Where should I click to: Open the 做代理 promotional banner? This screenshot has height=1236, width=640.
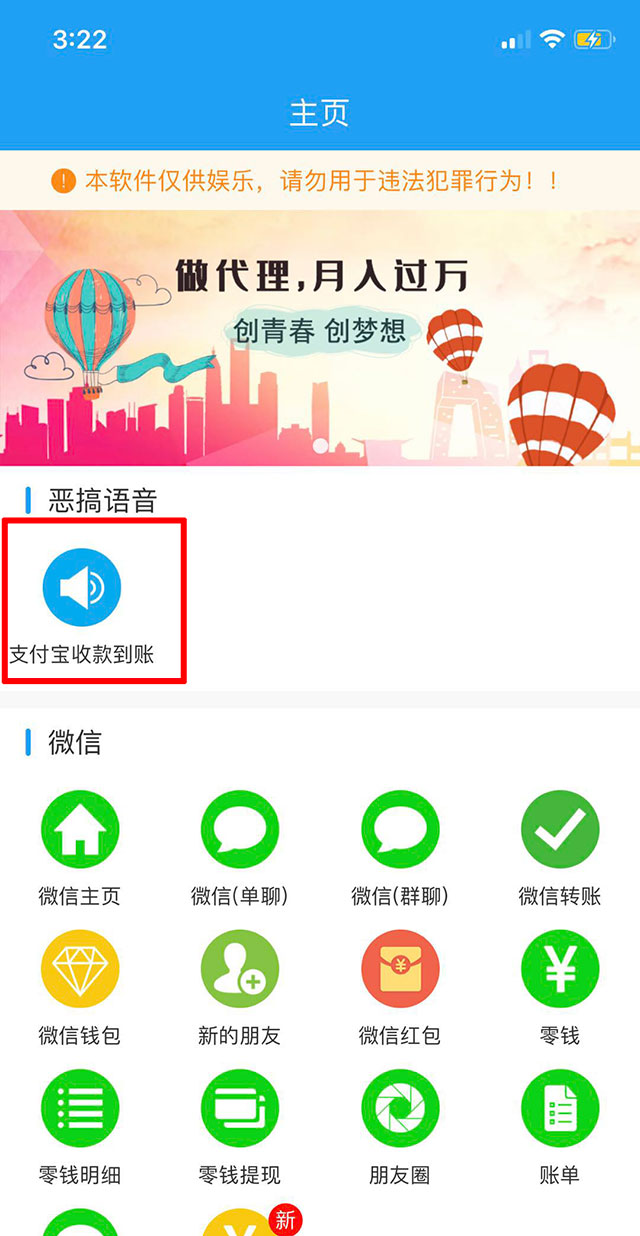320,337
